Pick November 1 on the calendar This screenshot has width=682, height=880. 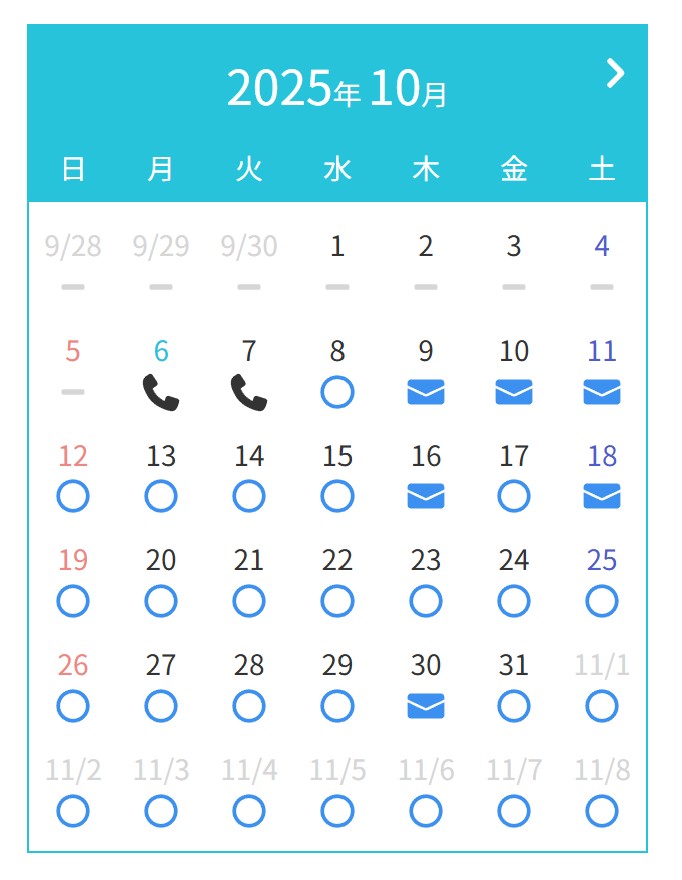602,688
